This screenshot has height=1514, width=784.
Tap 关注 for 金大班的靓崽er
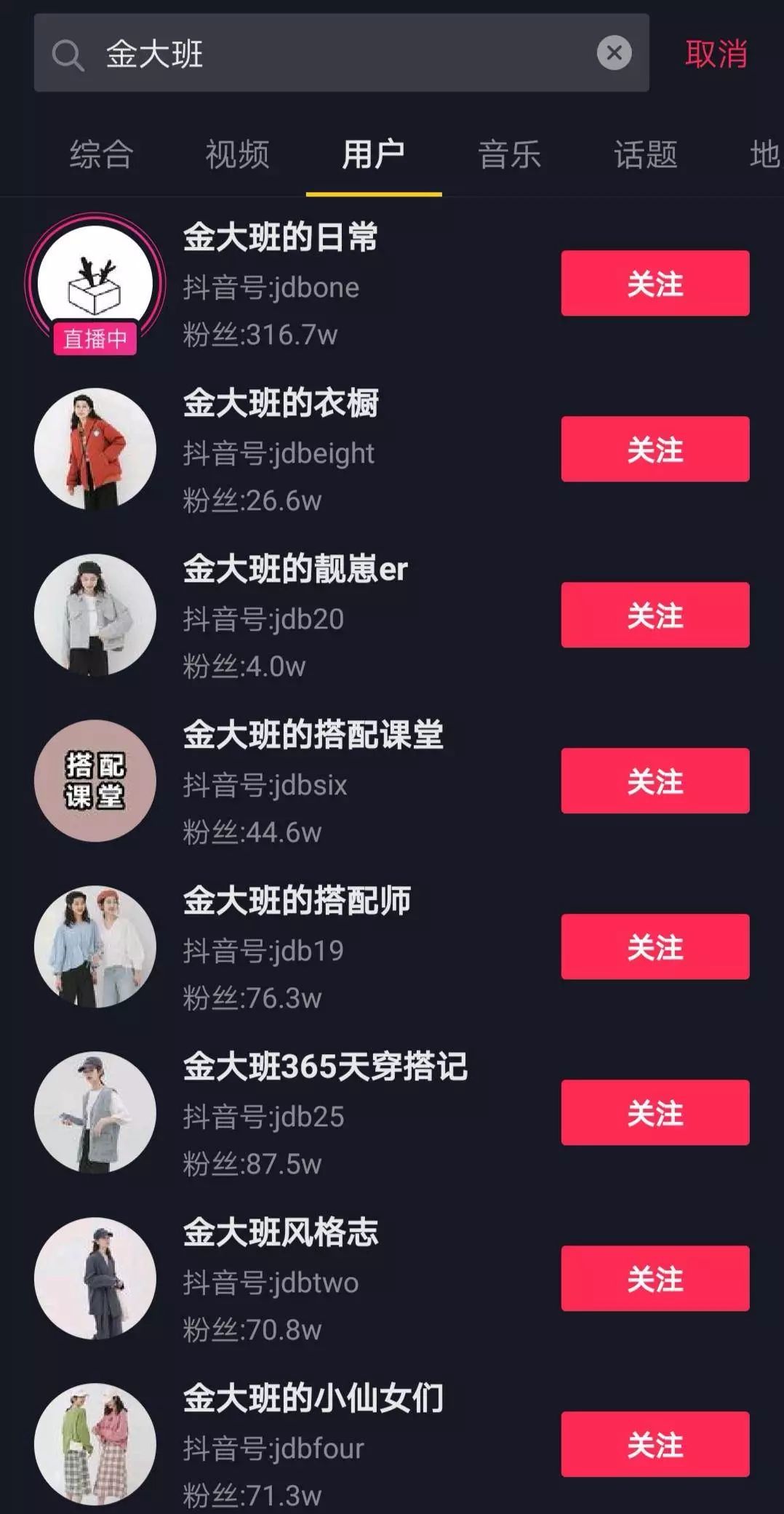click(x=655, y=615)
